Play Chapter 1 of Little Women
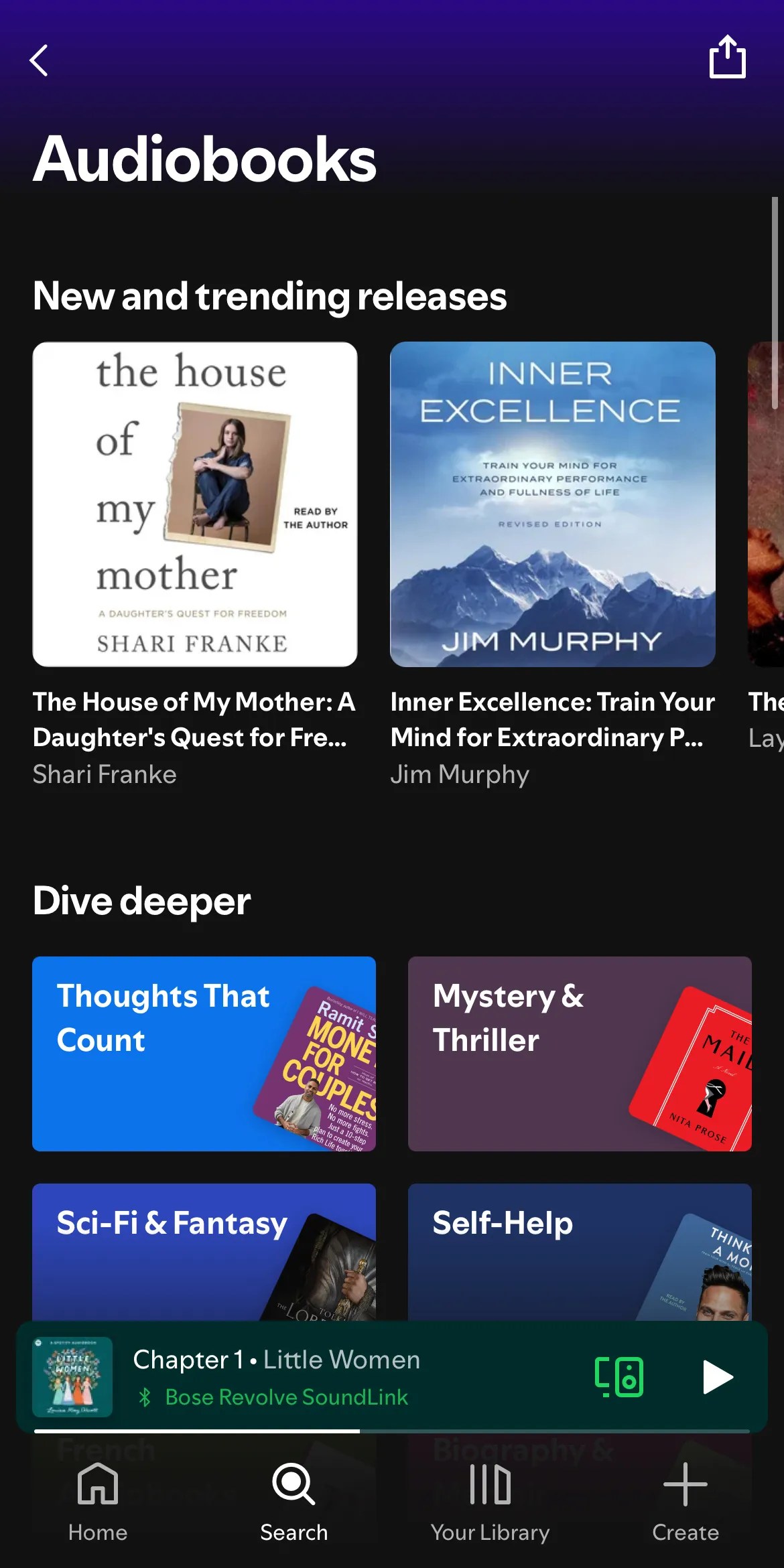Viewport: 784px width, 1568px height. (x=718, y=1377)
